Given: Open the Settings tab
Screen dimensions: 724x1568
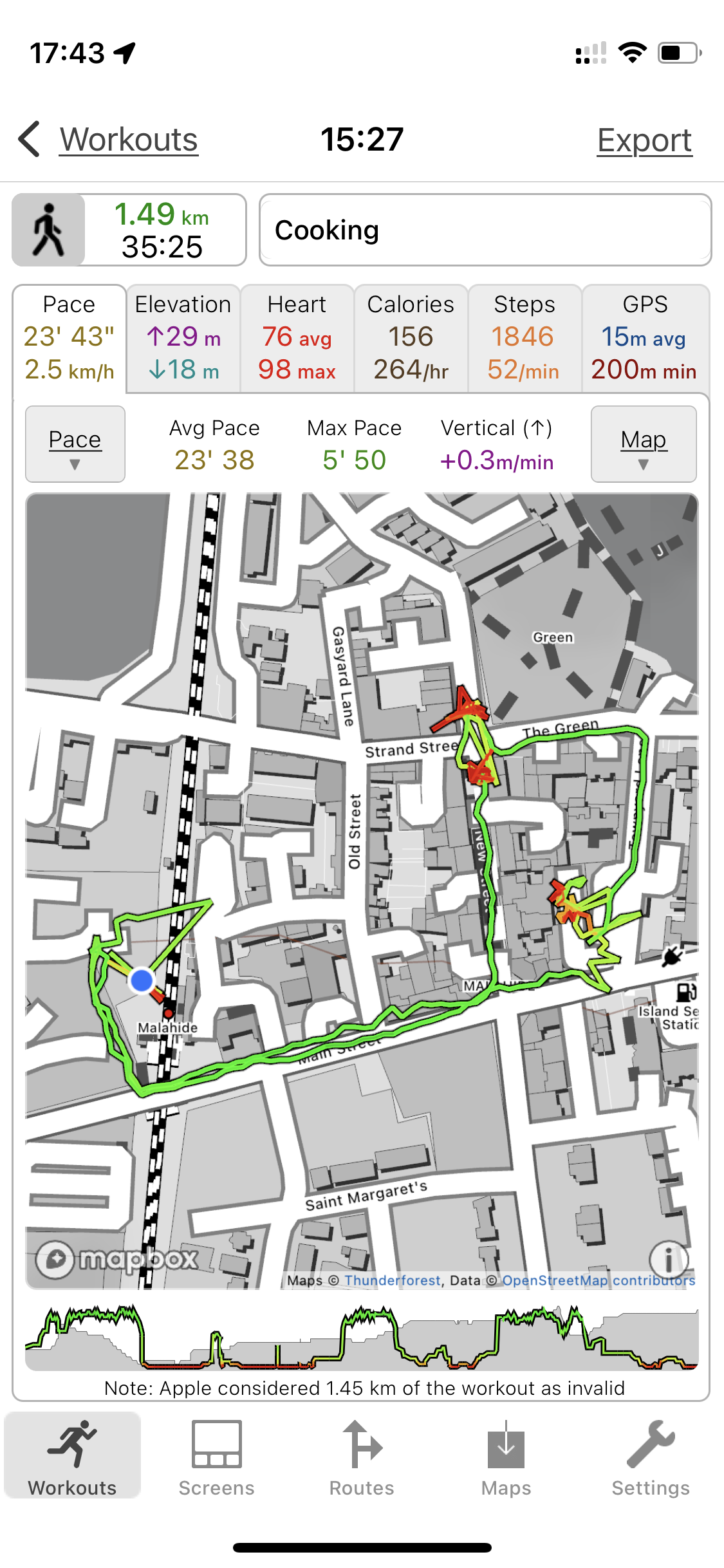Looking at the screenshot, I should (x=651, y=1459).
